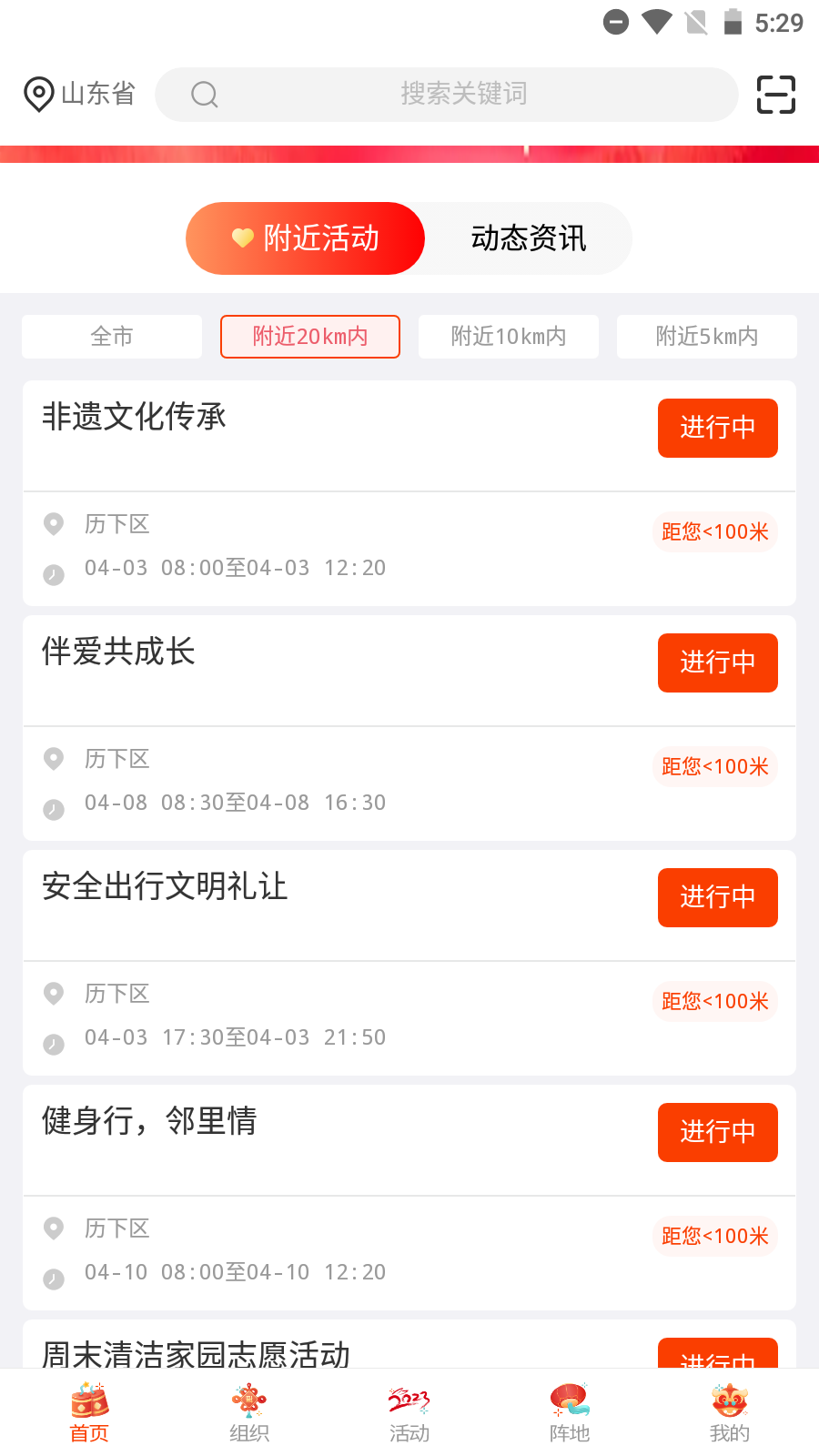Tap the 距您<100米 distance label on 健身行，邻里情
Image resolution: width=819 pixels, height=1456 pixels.
coord(714,1236)
